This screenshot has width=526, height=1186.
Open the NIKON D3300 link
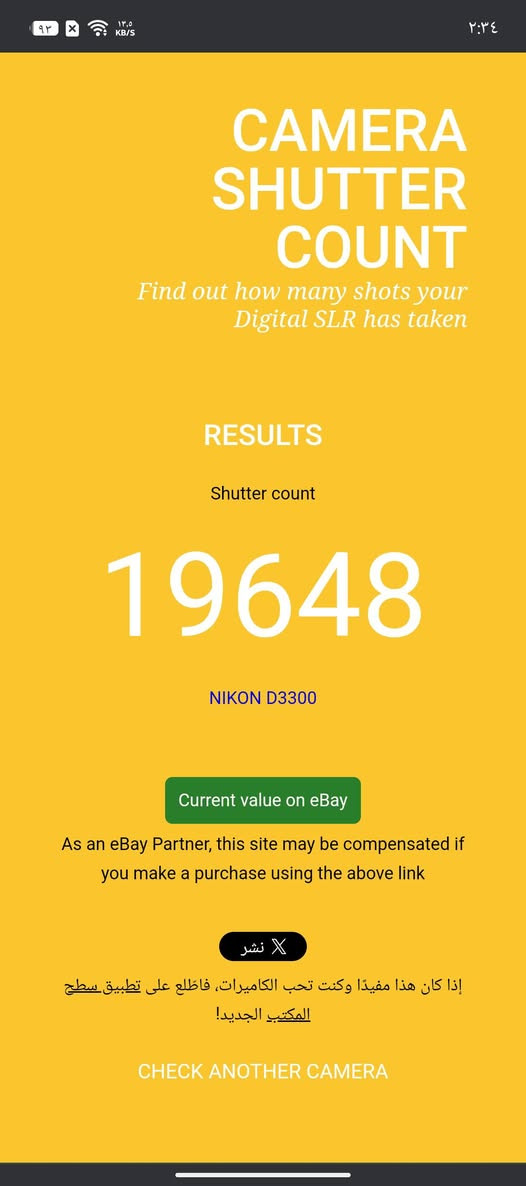tap(263, 697)
